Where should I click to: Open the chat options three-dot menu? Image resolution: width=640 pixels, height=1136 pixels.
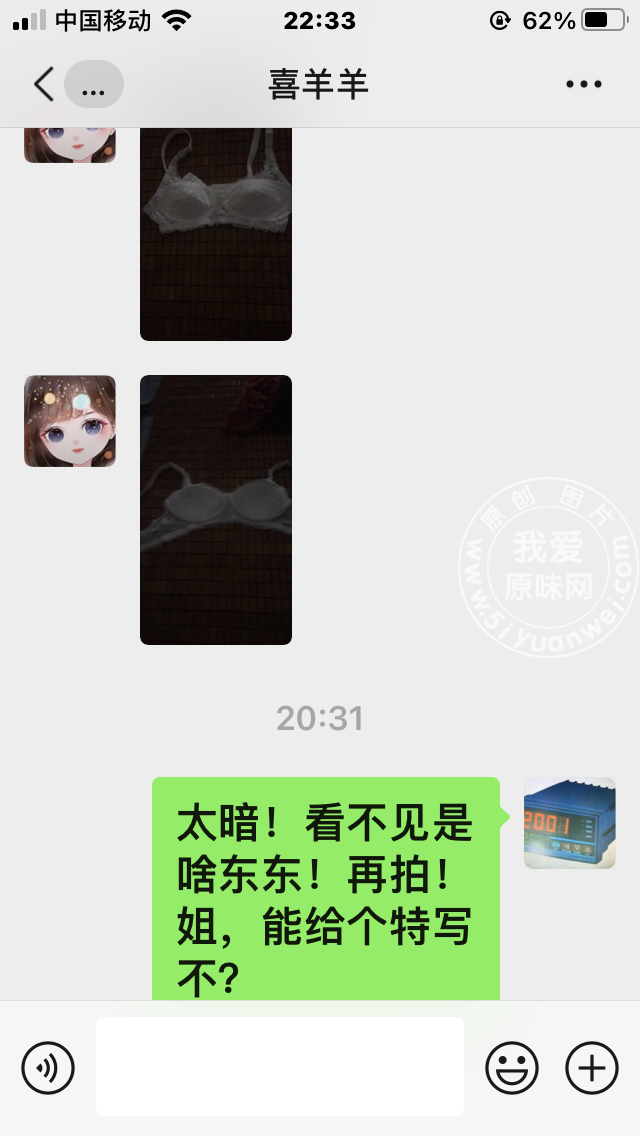[x=583, y=84]
